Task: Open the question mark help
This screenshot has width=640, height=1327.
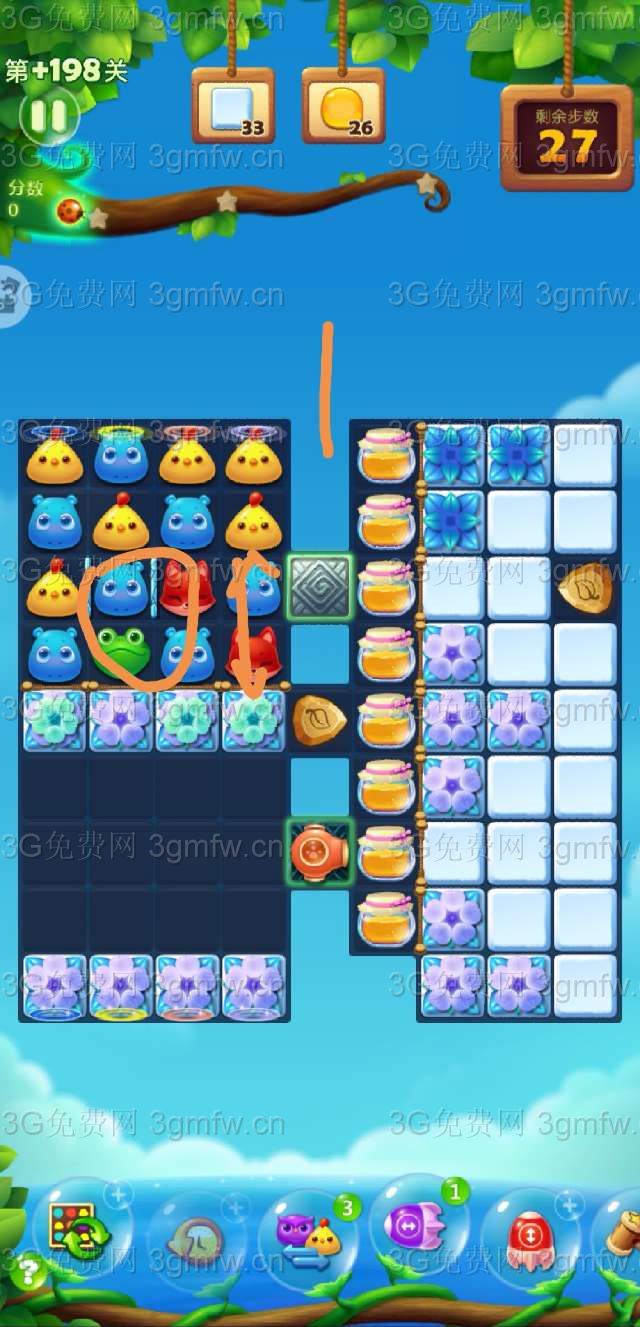Action: pyautogui.click(x=28, y=1272)
